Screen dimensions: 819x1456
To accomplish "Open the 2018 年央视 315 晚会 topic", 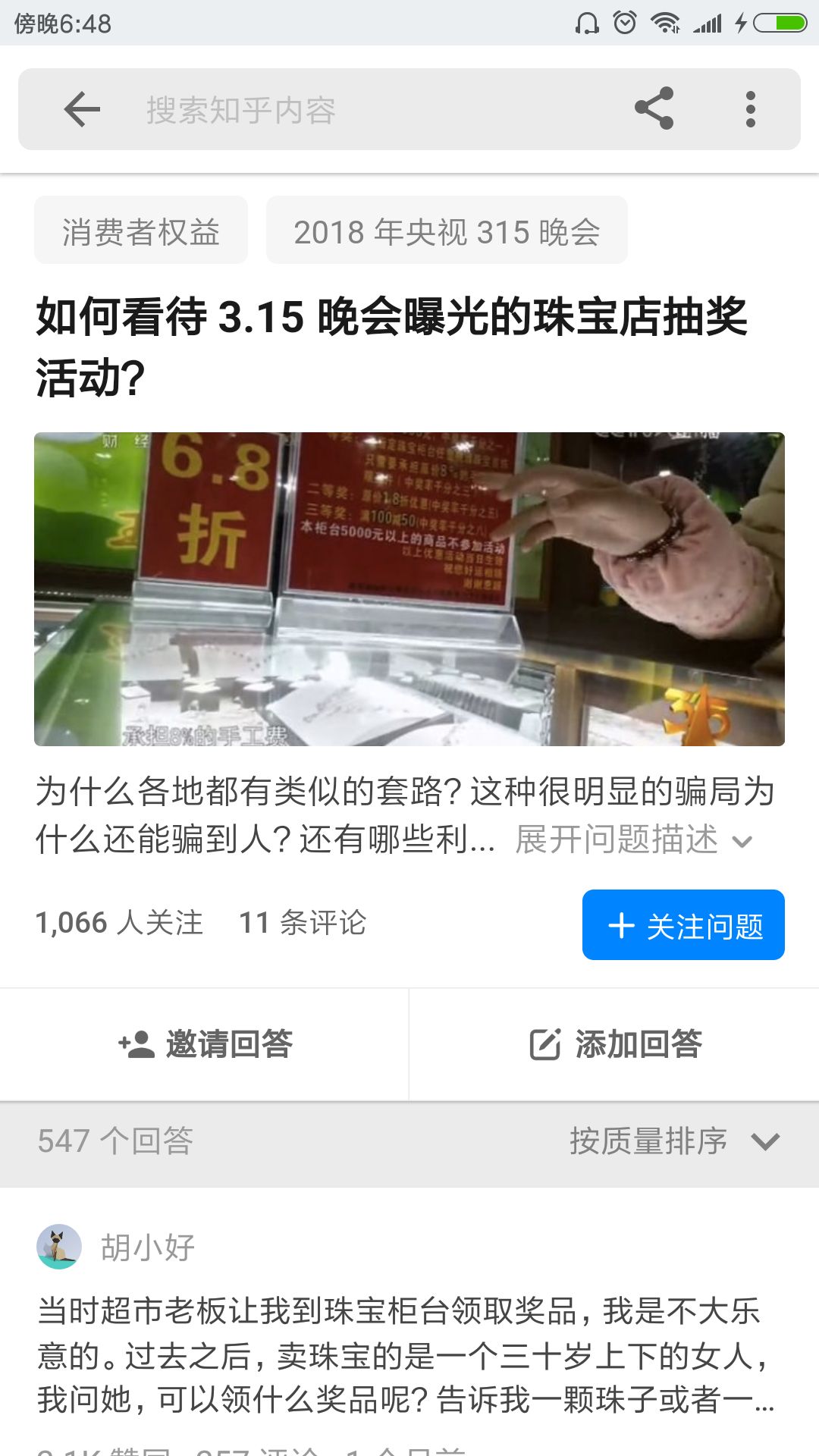I will (447, 231).
